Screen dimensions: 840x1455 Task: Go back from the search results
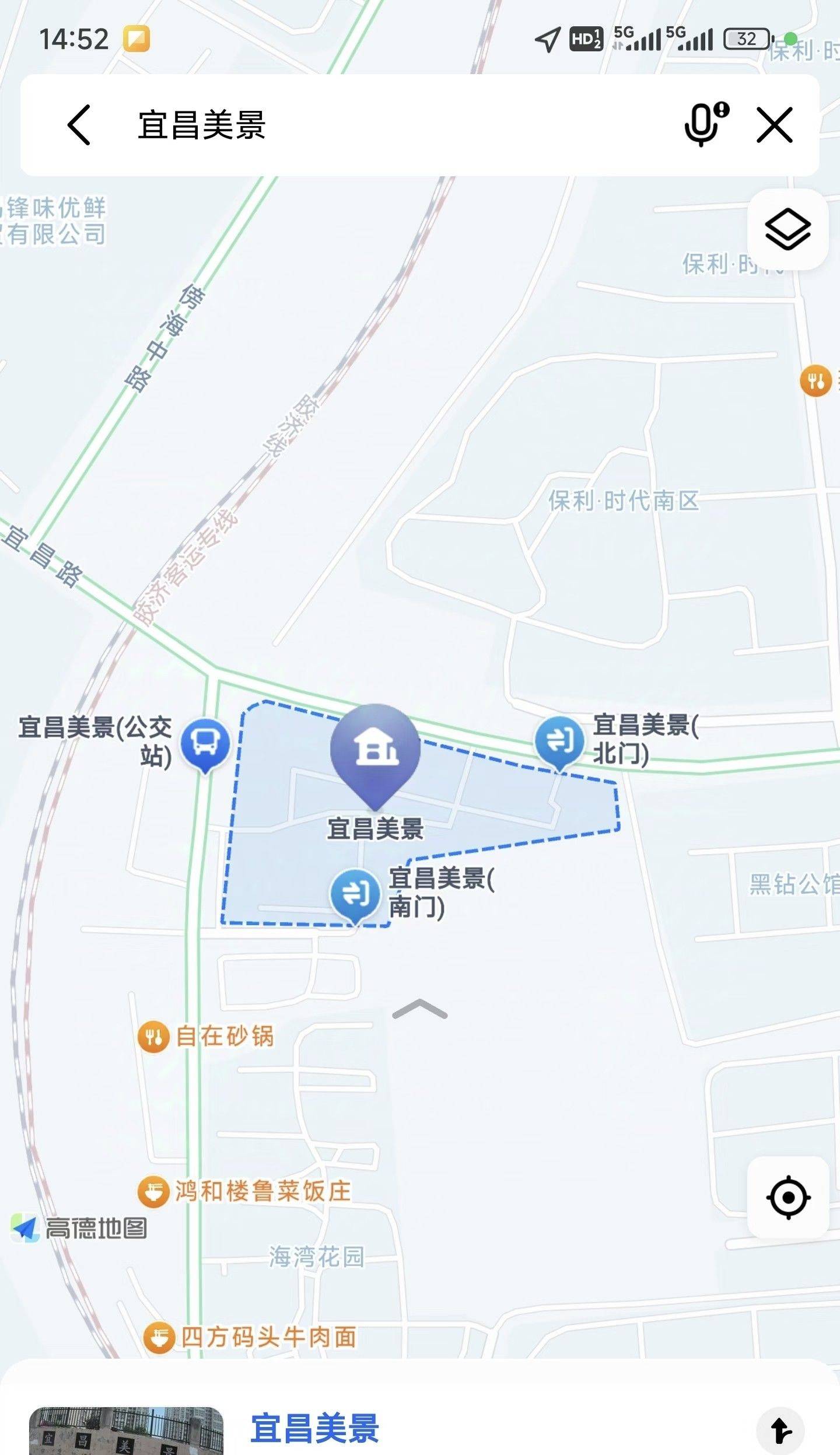click(79, 125)
